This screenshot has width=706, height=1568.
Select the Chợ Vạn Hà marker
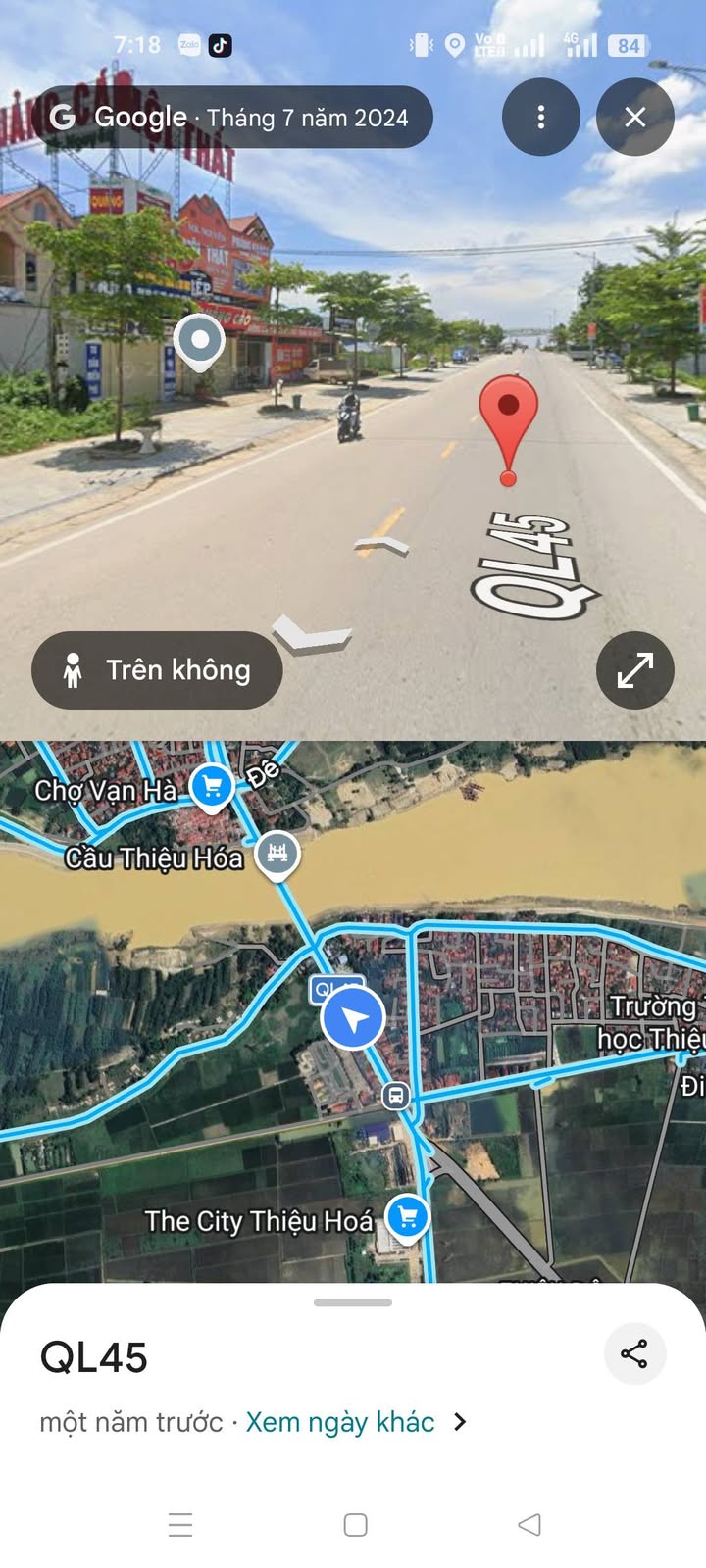(x=212, y=786)
